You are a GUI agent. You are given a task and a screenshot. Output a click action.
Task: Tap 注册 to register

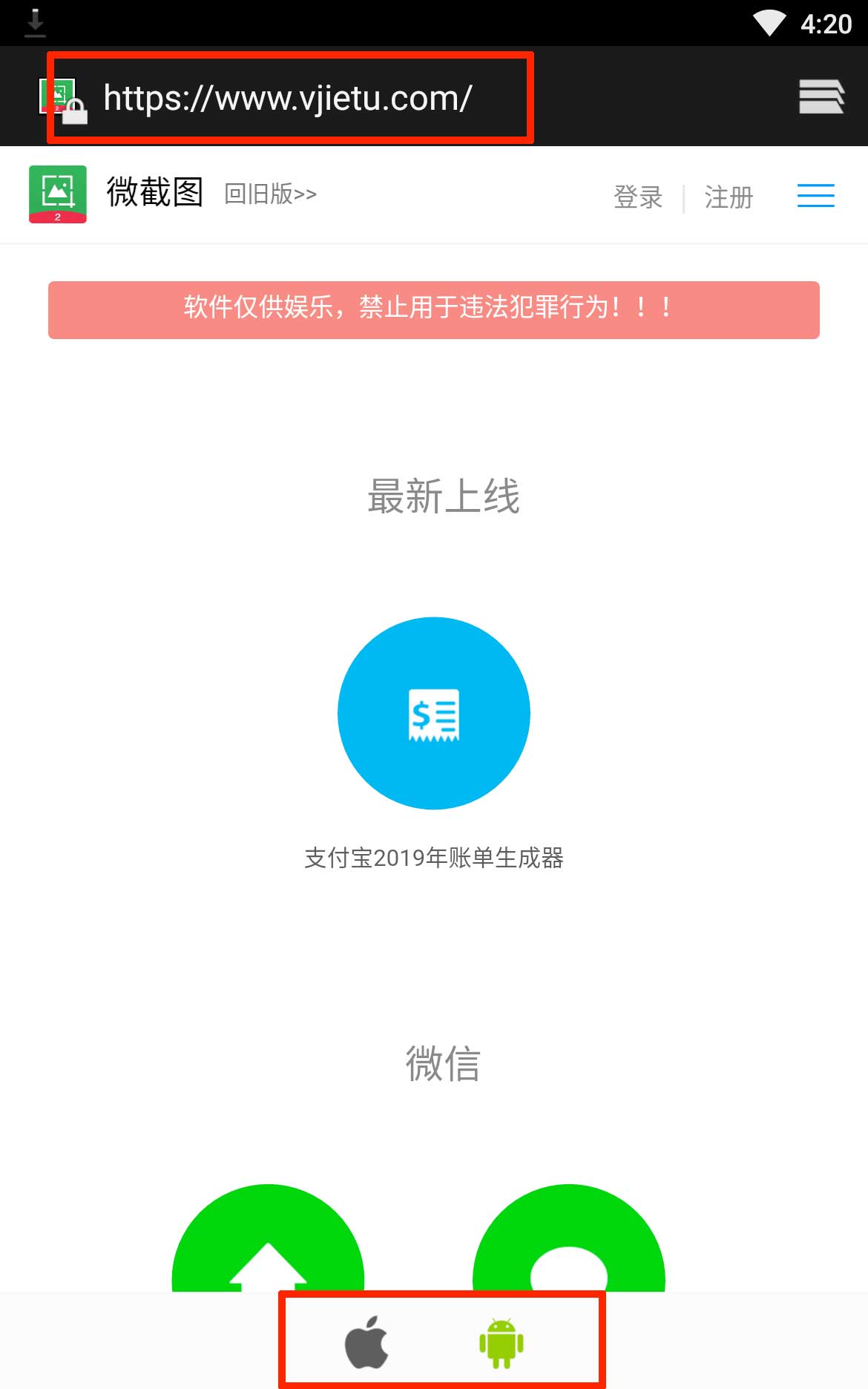[x=729, y=197]
